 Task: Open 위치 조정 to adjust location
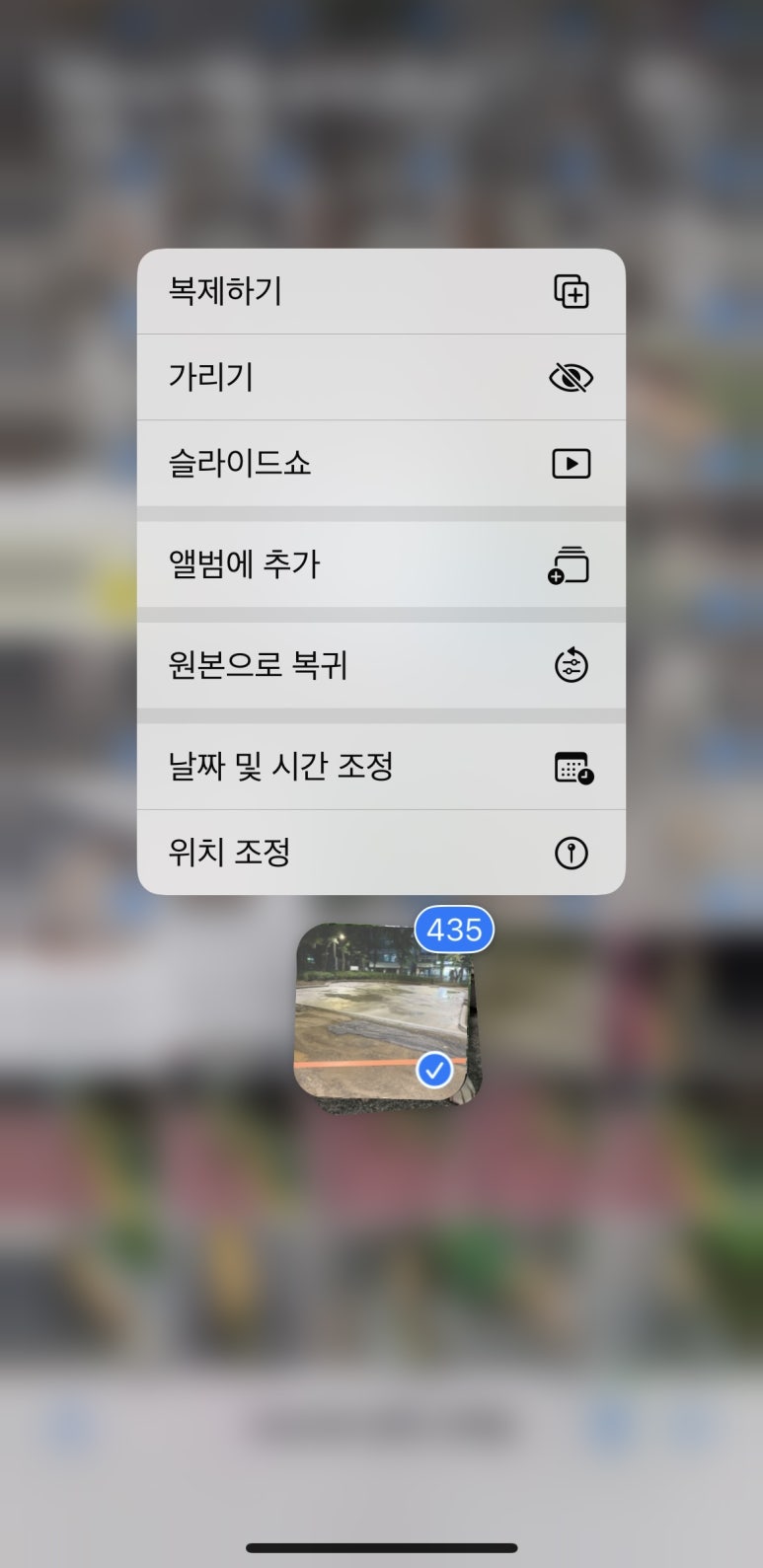coord(381,853)
